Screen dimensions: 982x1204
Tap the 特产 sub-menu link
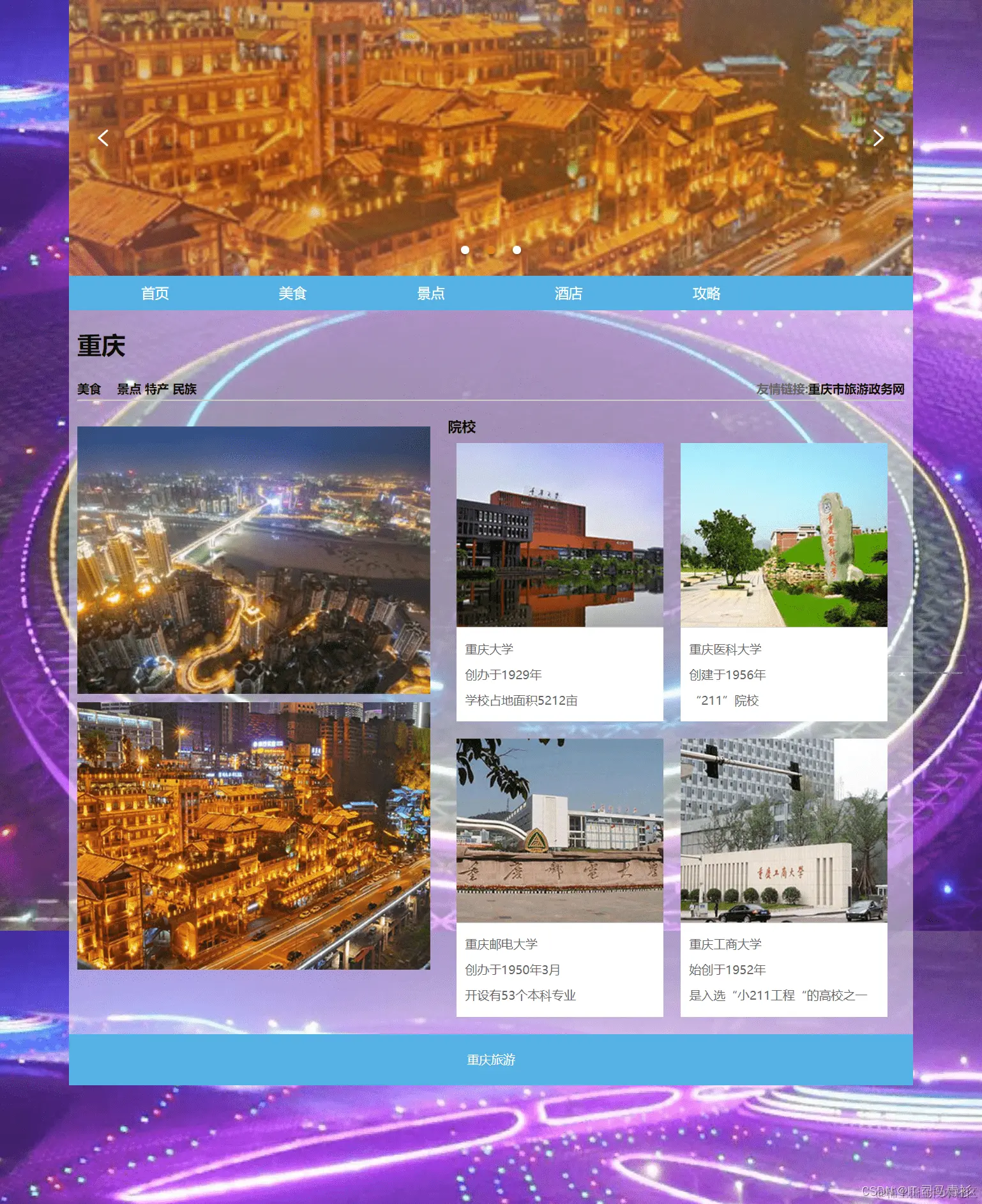pyautogui.click(x=156, y=389)
